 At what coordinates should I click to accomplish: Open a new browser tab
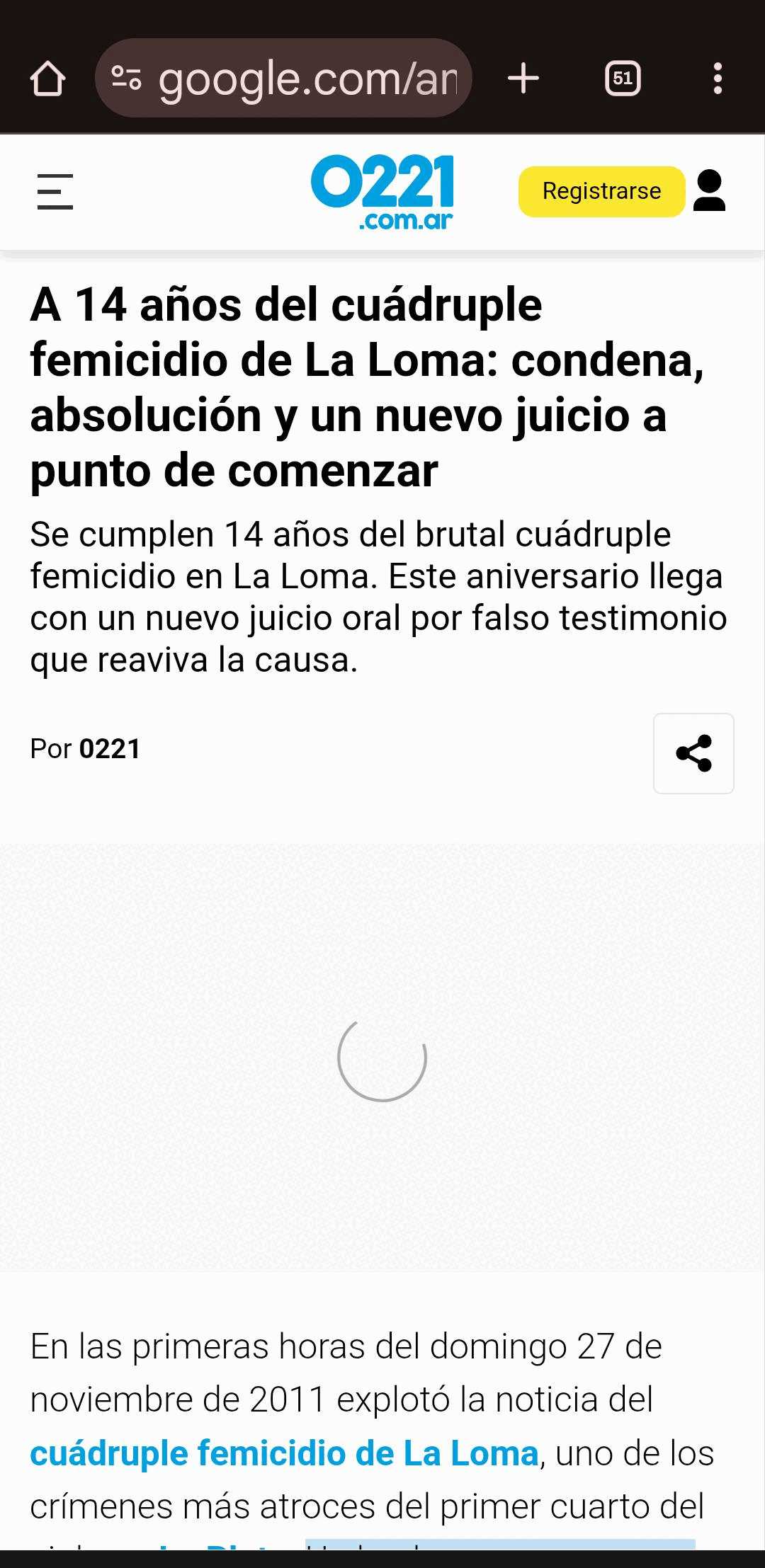click(x=523, y=78)
